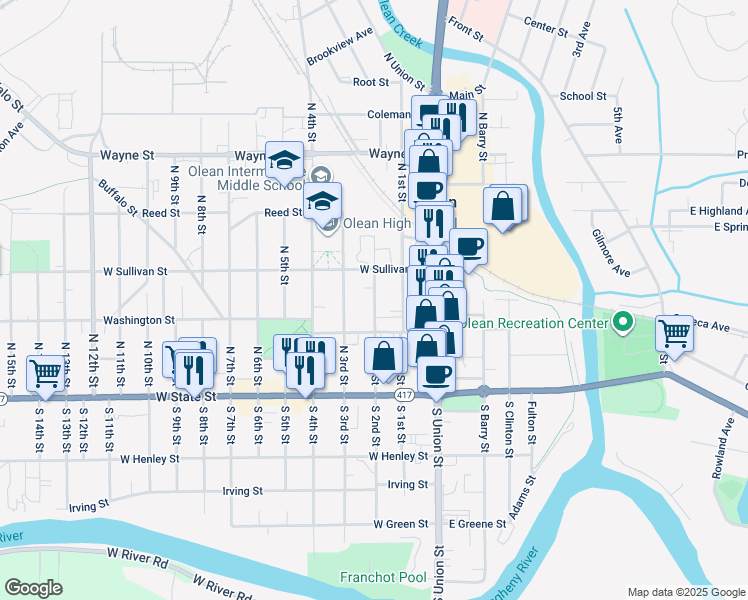Select the coffee cup marker below Wayne St
The image size is (748, 600).
tap(428, 192)
